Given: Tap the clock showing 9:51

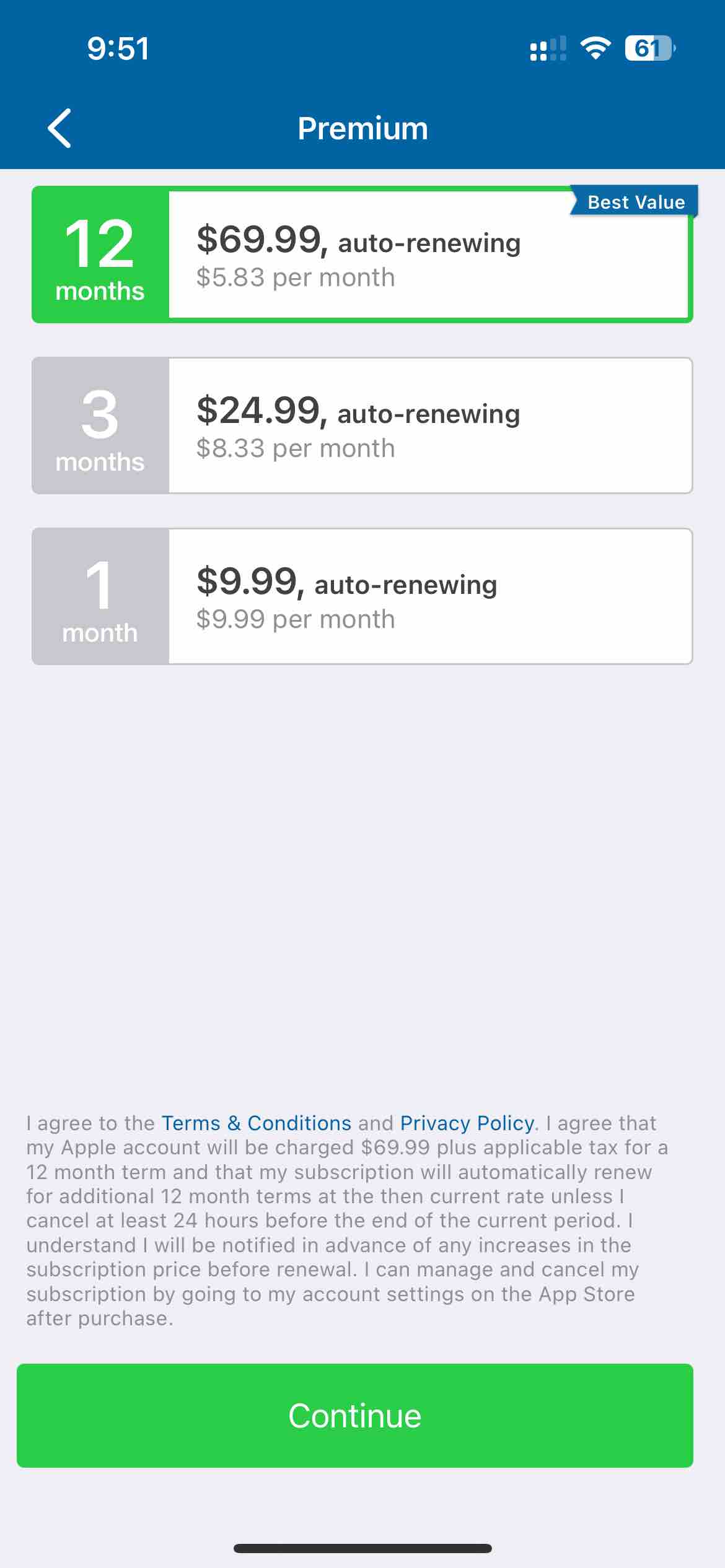Looking at the screenshot, I should coord(116,48).
